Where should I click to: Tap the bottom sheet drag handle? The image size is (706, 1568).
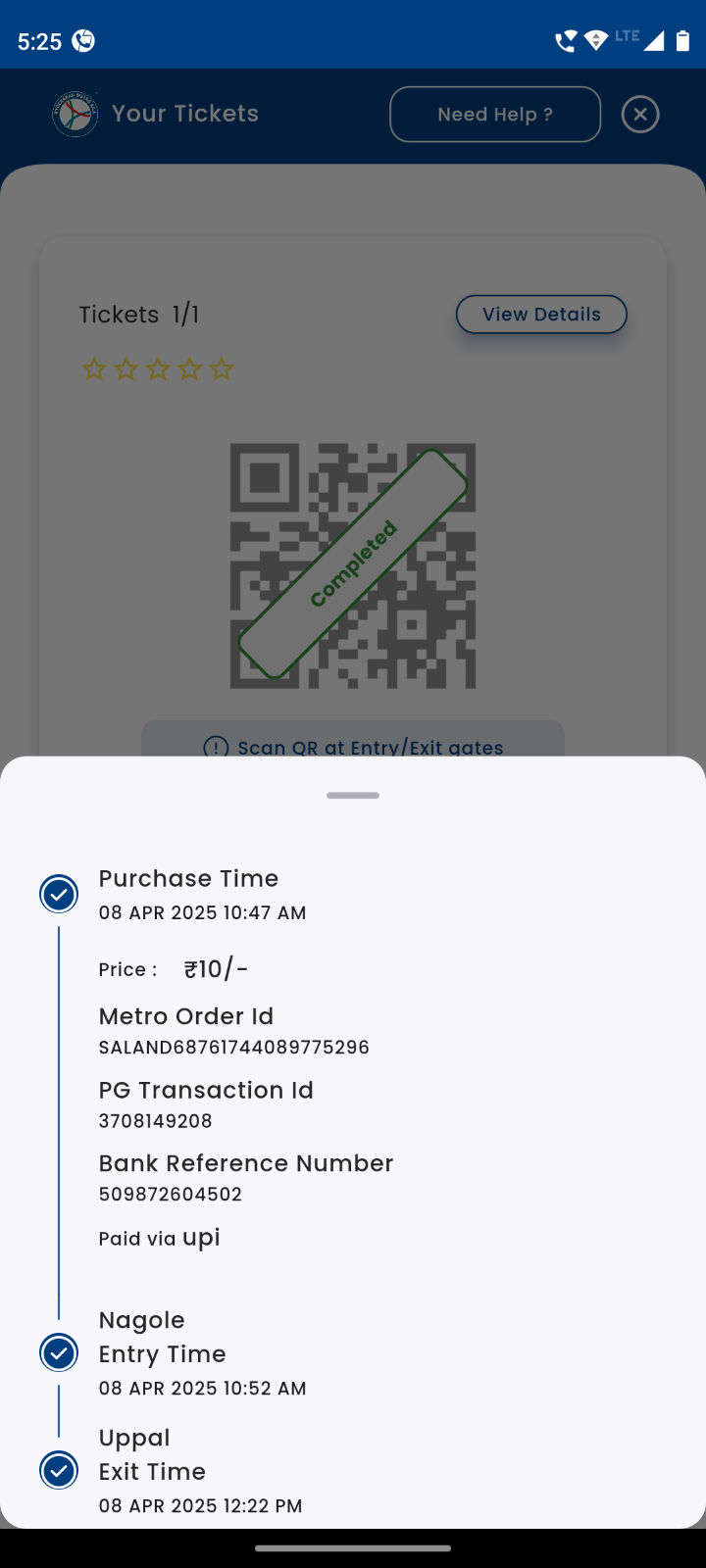point(353,796)
